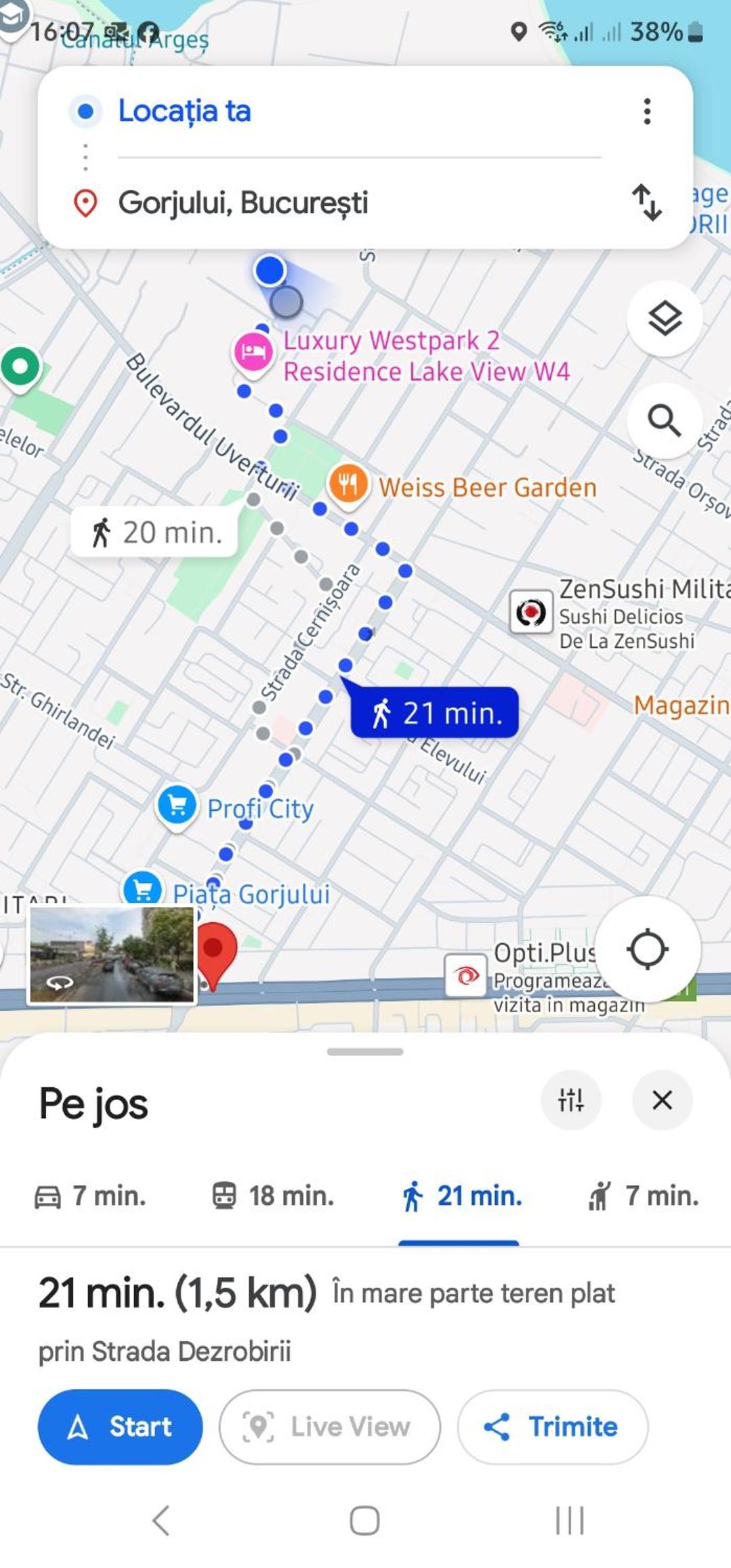
Task: Go back using system navigation
Action: (161, 1521)
